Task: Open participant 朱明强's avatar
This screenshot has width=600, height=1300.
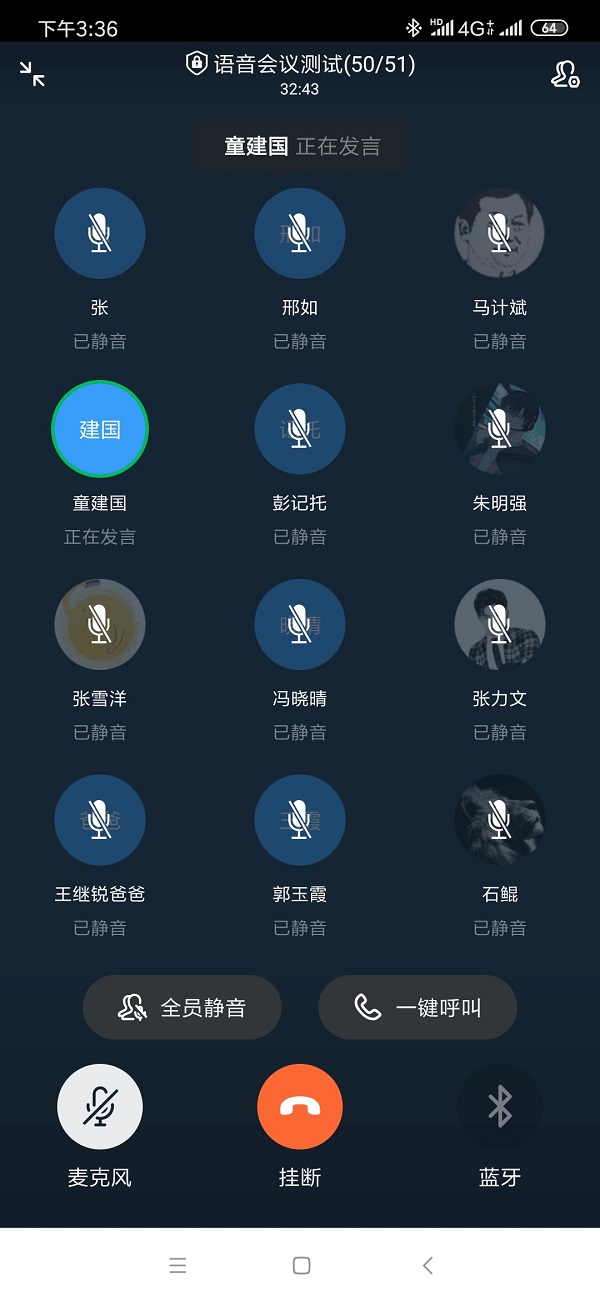Action: pos(500,430)
